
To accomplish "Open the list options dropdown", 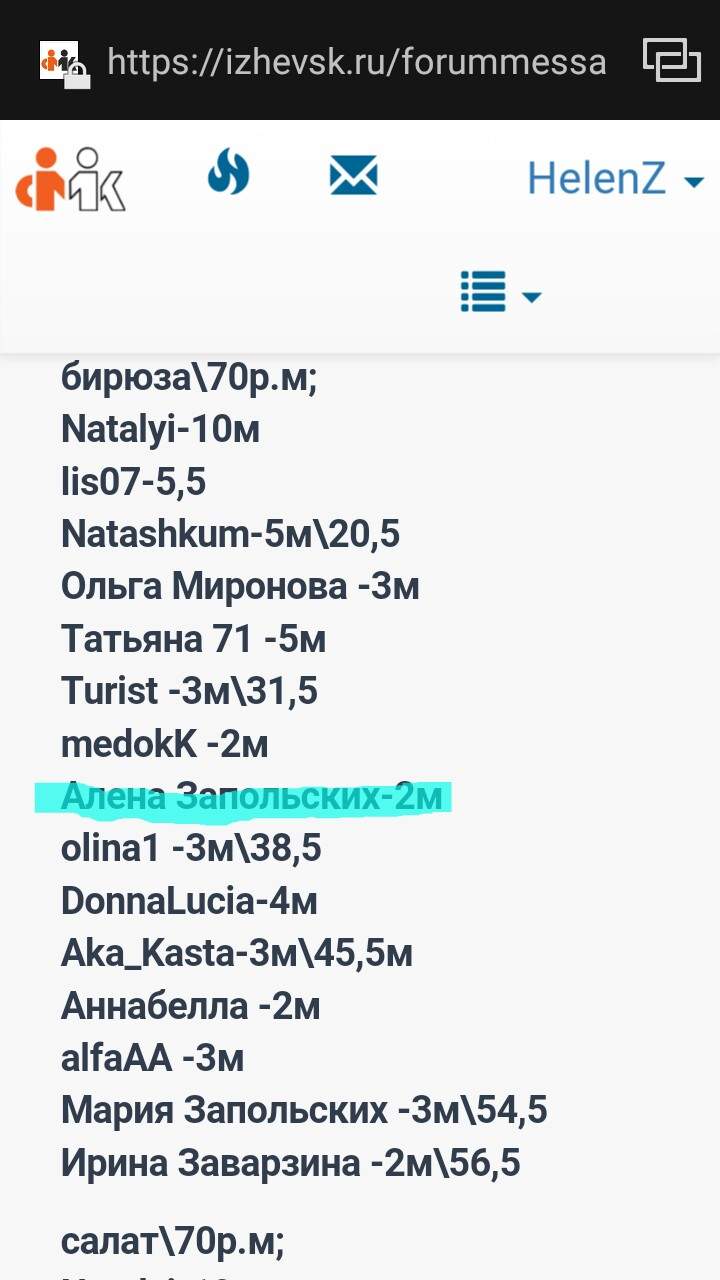I will point(500,292).
